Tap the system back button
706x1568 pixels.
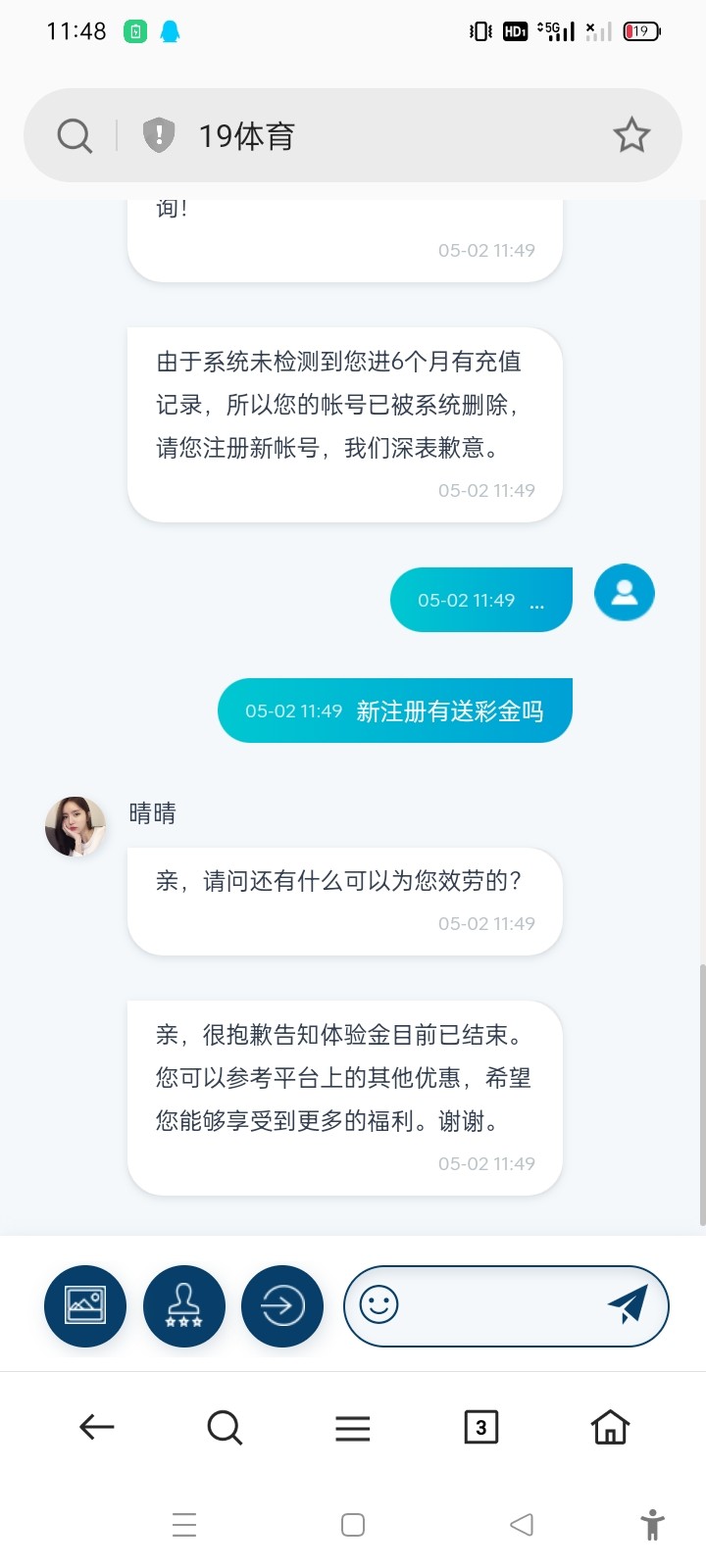[x=522, y=1525]
